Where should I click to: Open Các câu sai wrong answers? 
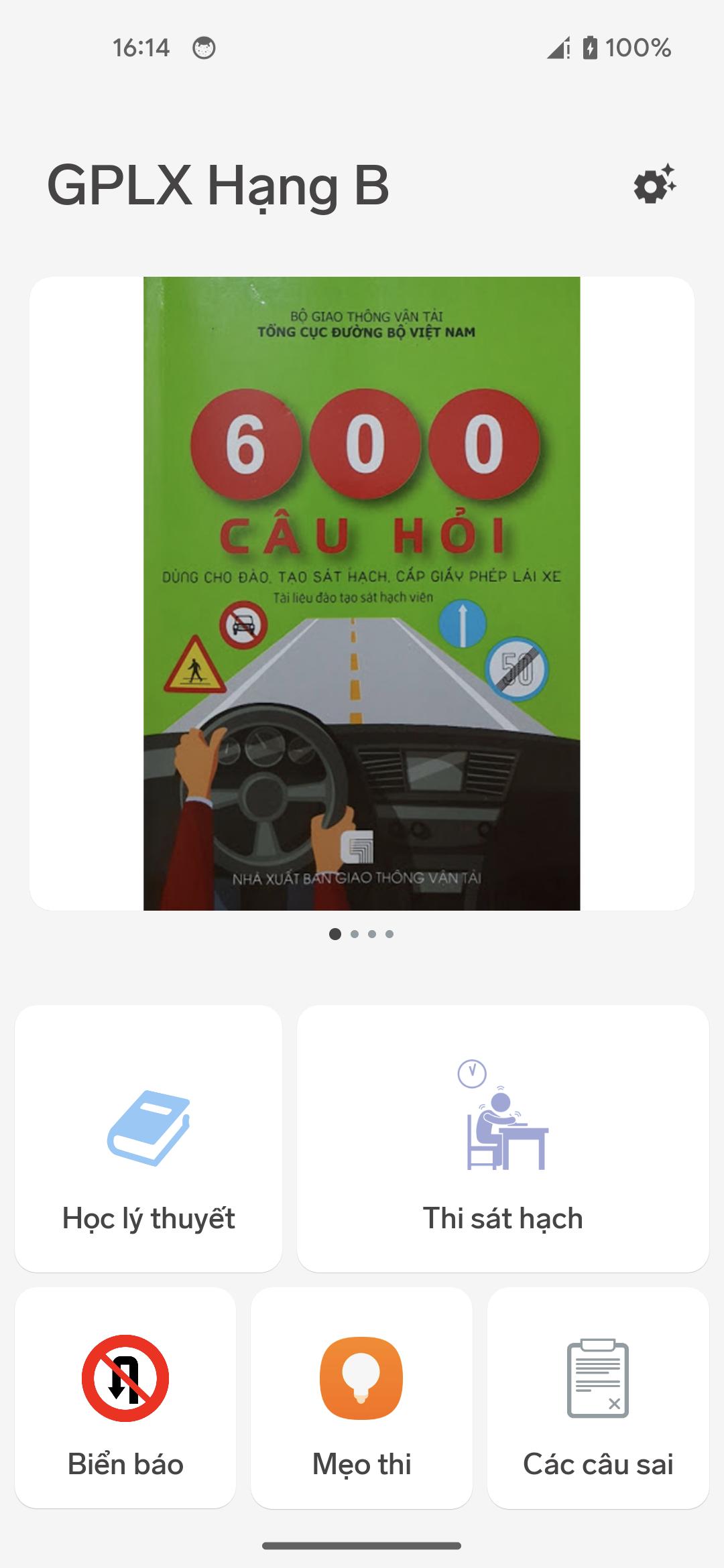coord(598,1397)
